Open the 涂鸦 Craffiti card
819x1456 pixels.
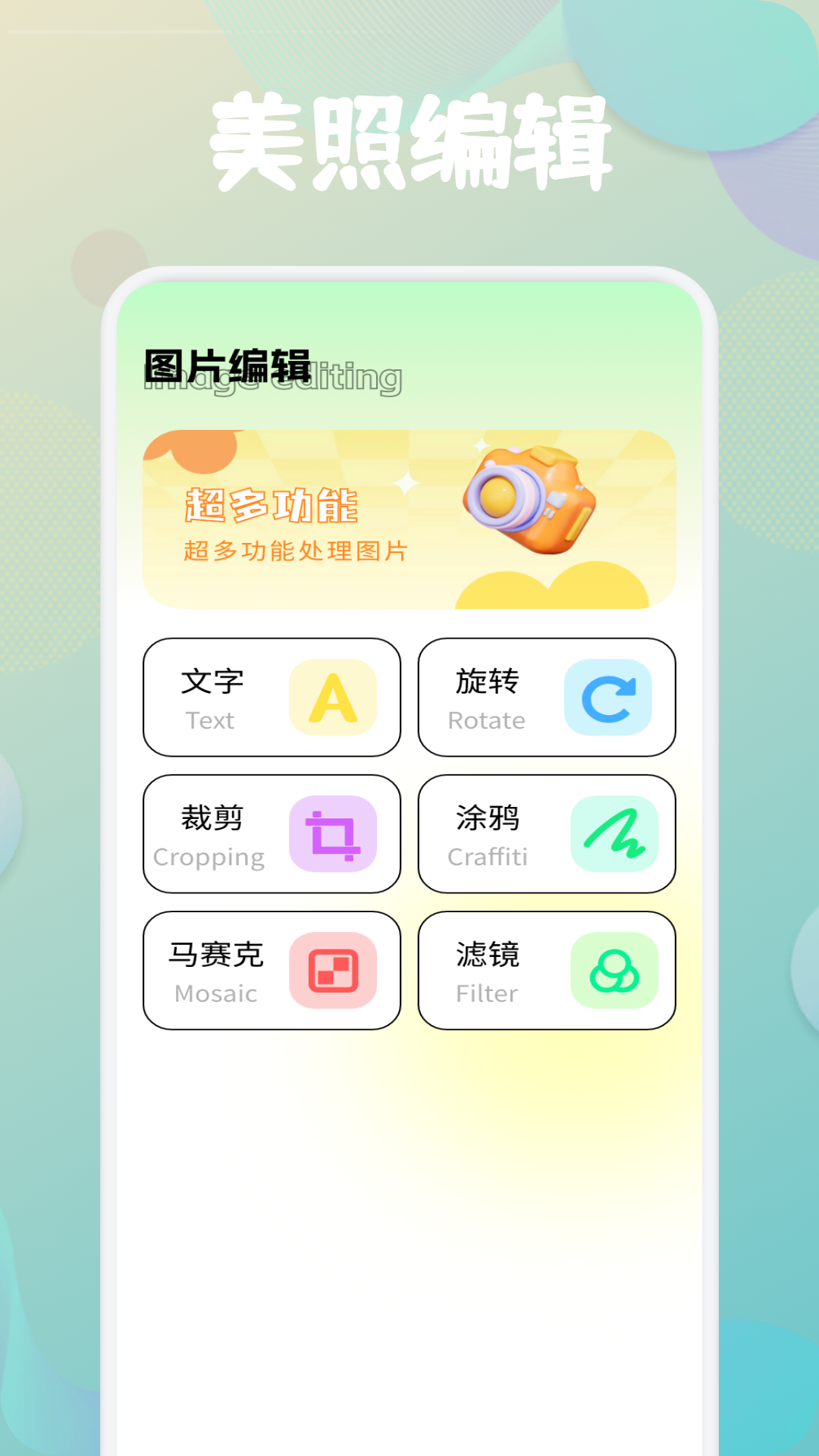coord(546,834)
